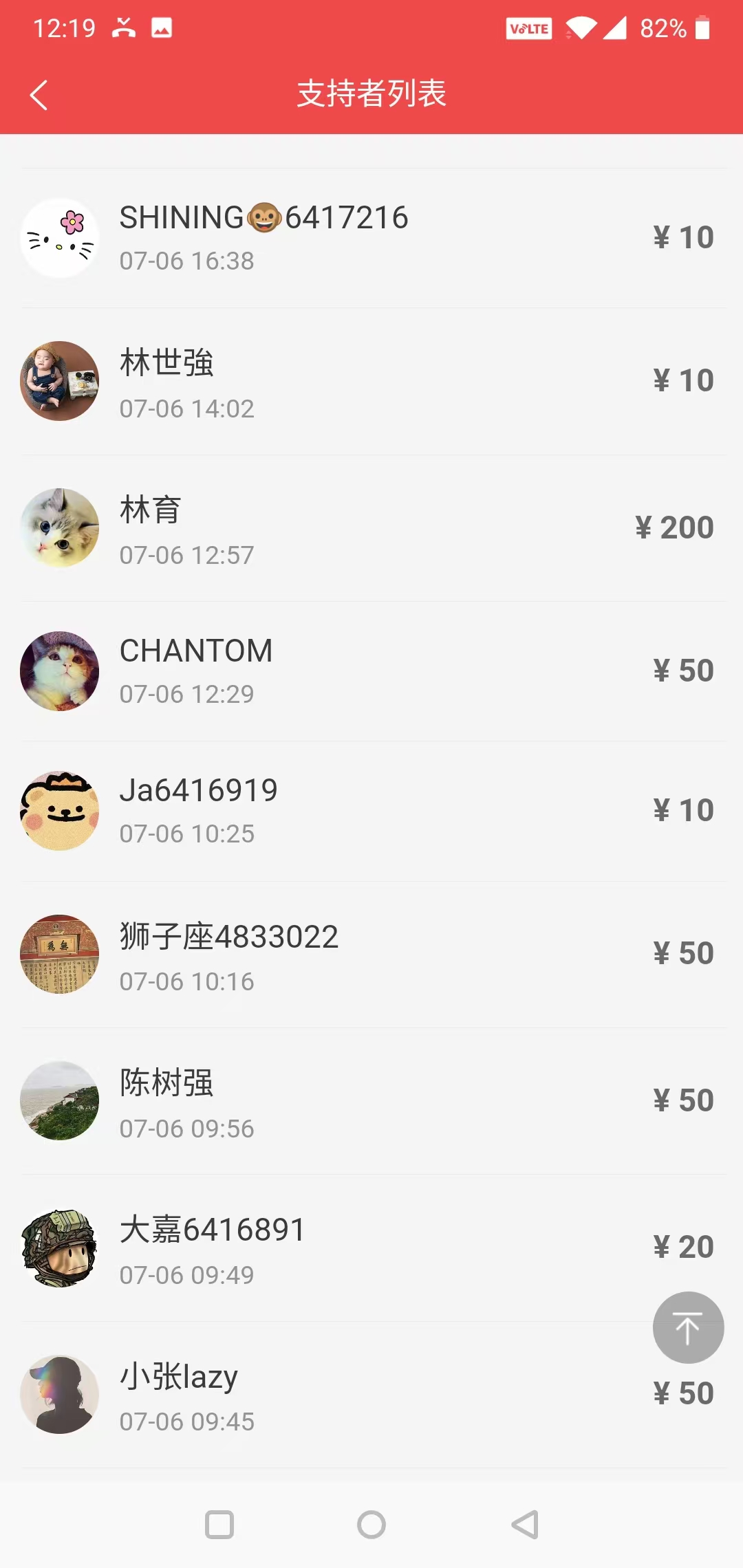Open recent apps from the navigation bar
Screen dimensions: 743x1568
tap(219, 1525)
